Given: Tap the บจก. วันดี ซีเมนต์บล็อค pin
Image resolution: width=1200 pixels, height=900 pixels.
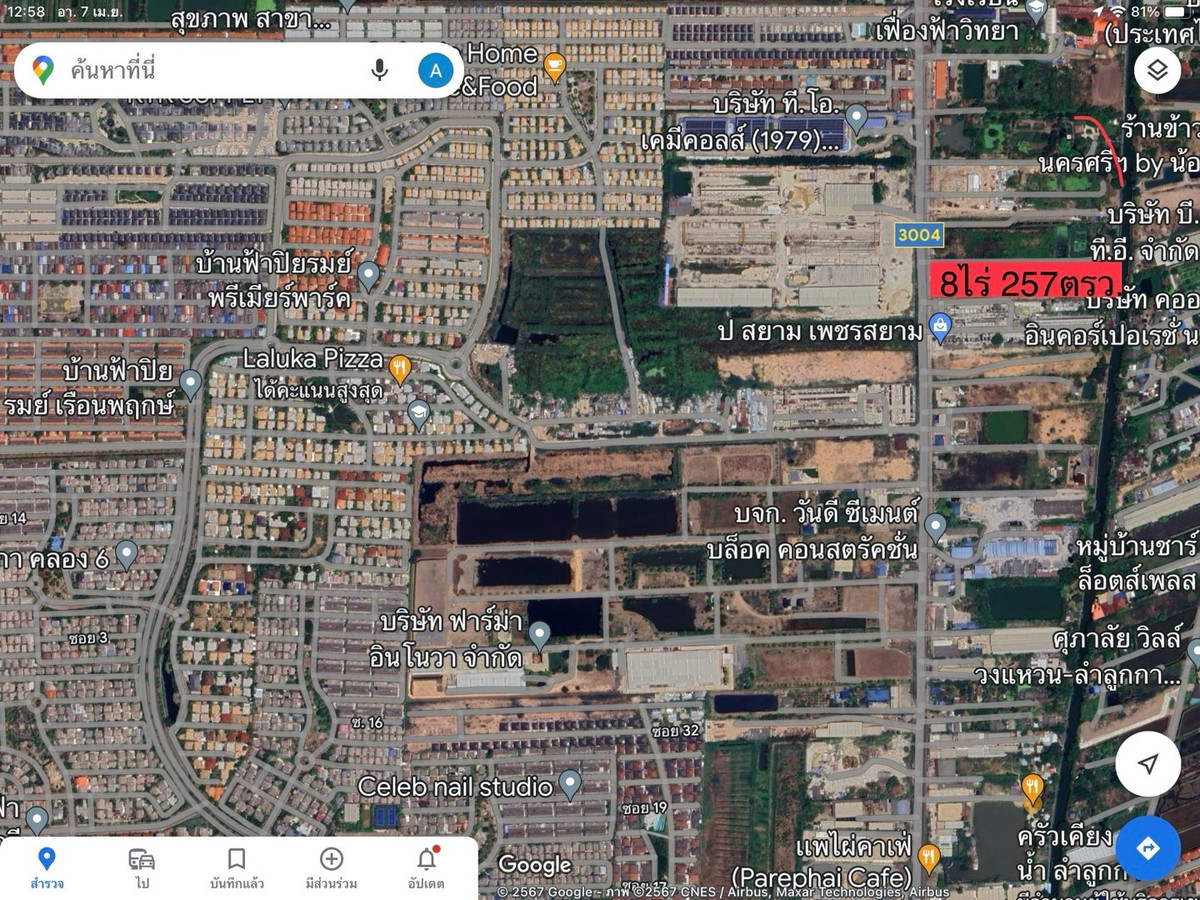Looking at the screenshot, I should click(x=935, y=525).
